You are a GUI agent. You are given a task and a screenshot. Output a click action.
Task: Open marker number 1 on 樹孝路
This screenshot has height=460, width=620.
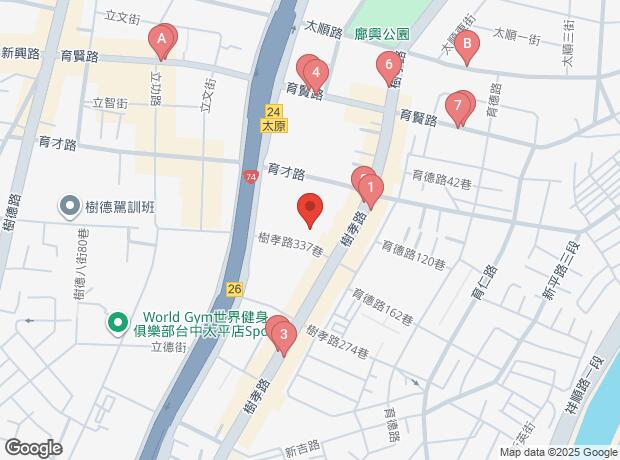tap(371, 187)
